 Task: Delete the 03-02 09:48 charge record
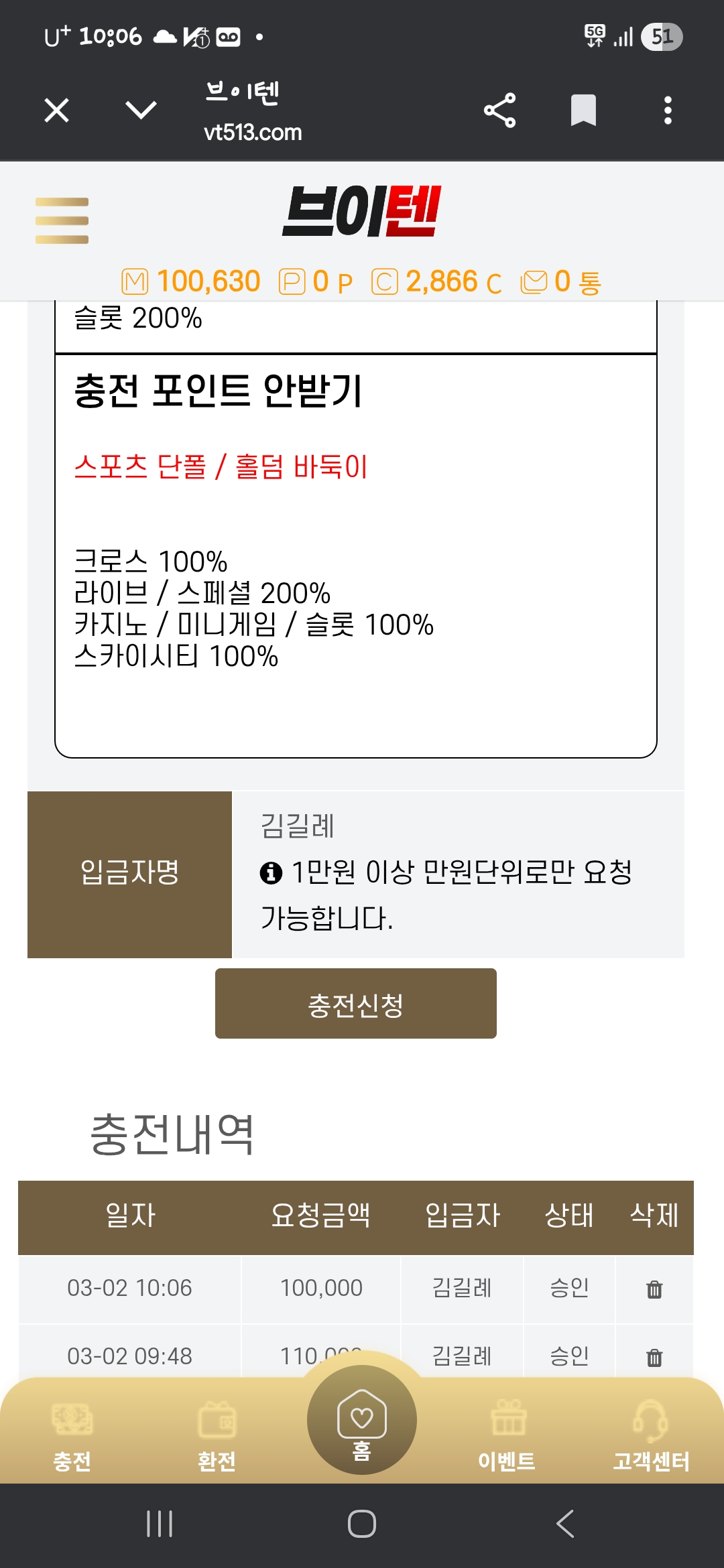(x=654, y=1357)
